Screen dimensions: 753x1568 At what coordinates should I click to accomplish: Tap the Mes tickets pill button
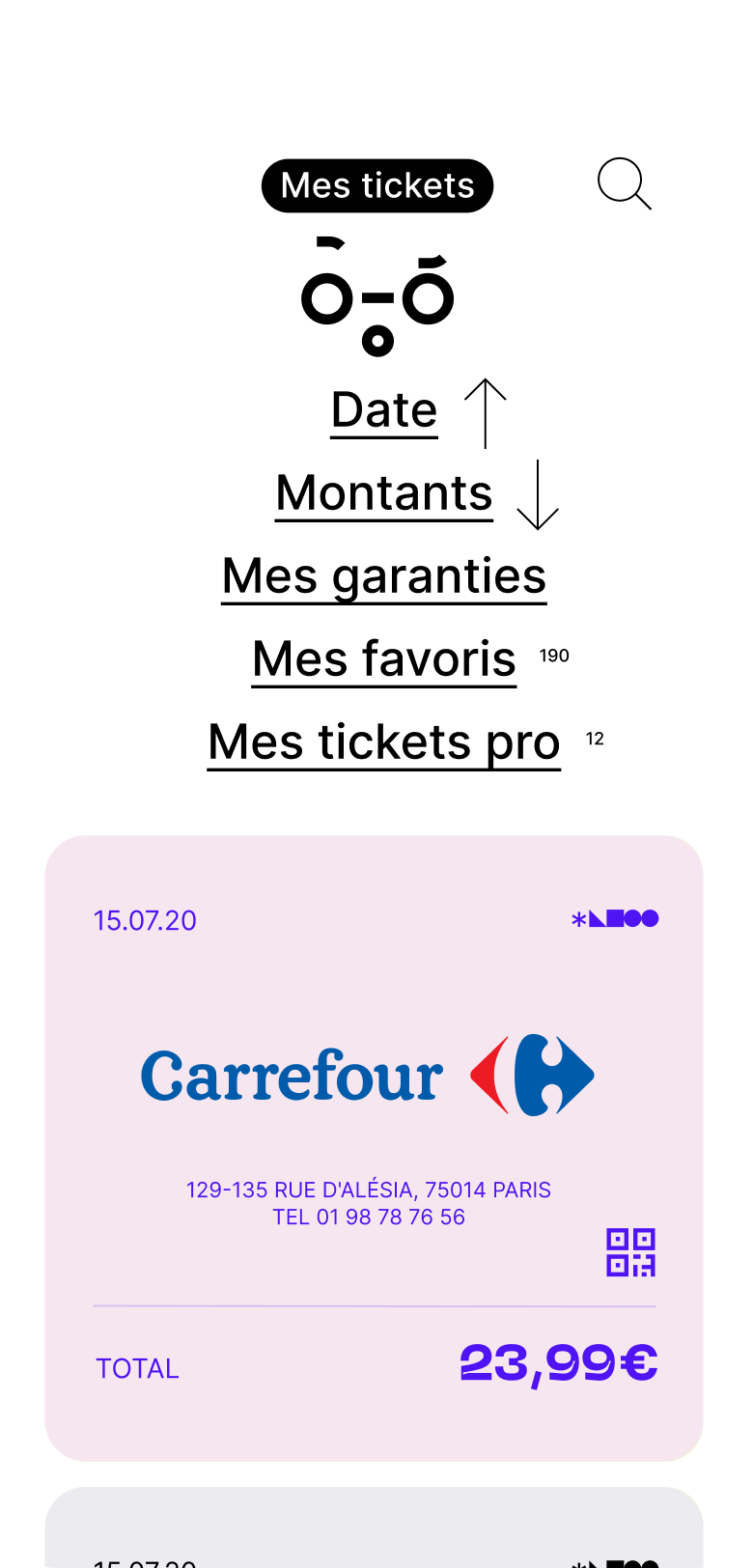[377, 185]
